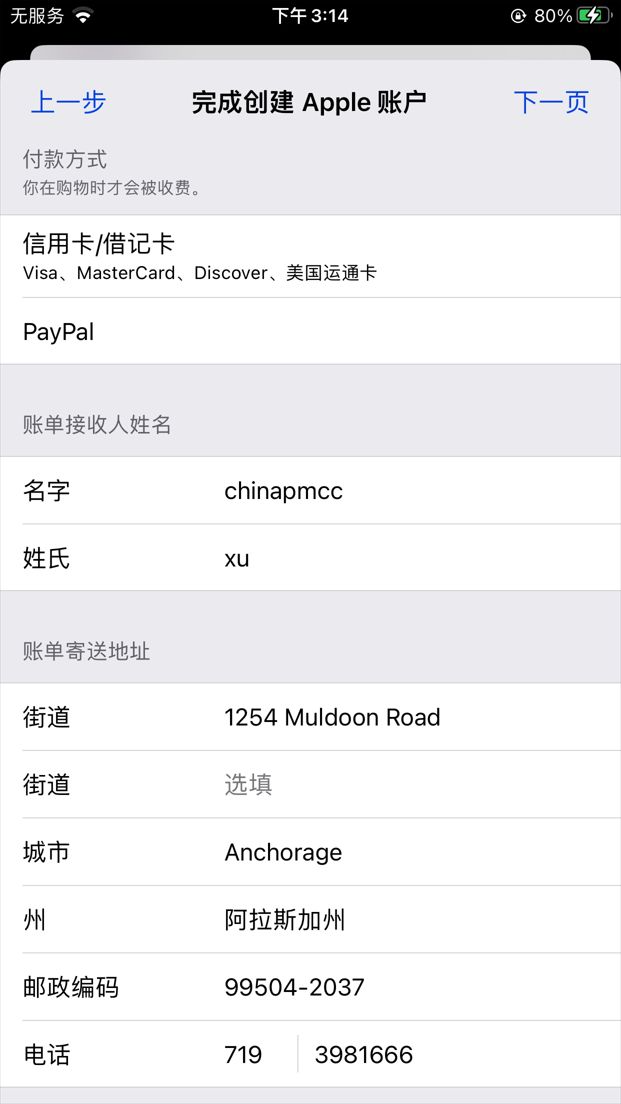
Task: Edit street address 1254 Muldoon Road
Action: click(x=400, y=717)
